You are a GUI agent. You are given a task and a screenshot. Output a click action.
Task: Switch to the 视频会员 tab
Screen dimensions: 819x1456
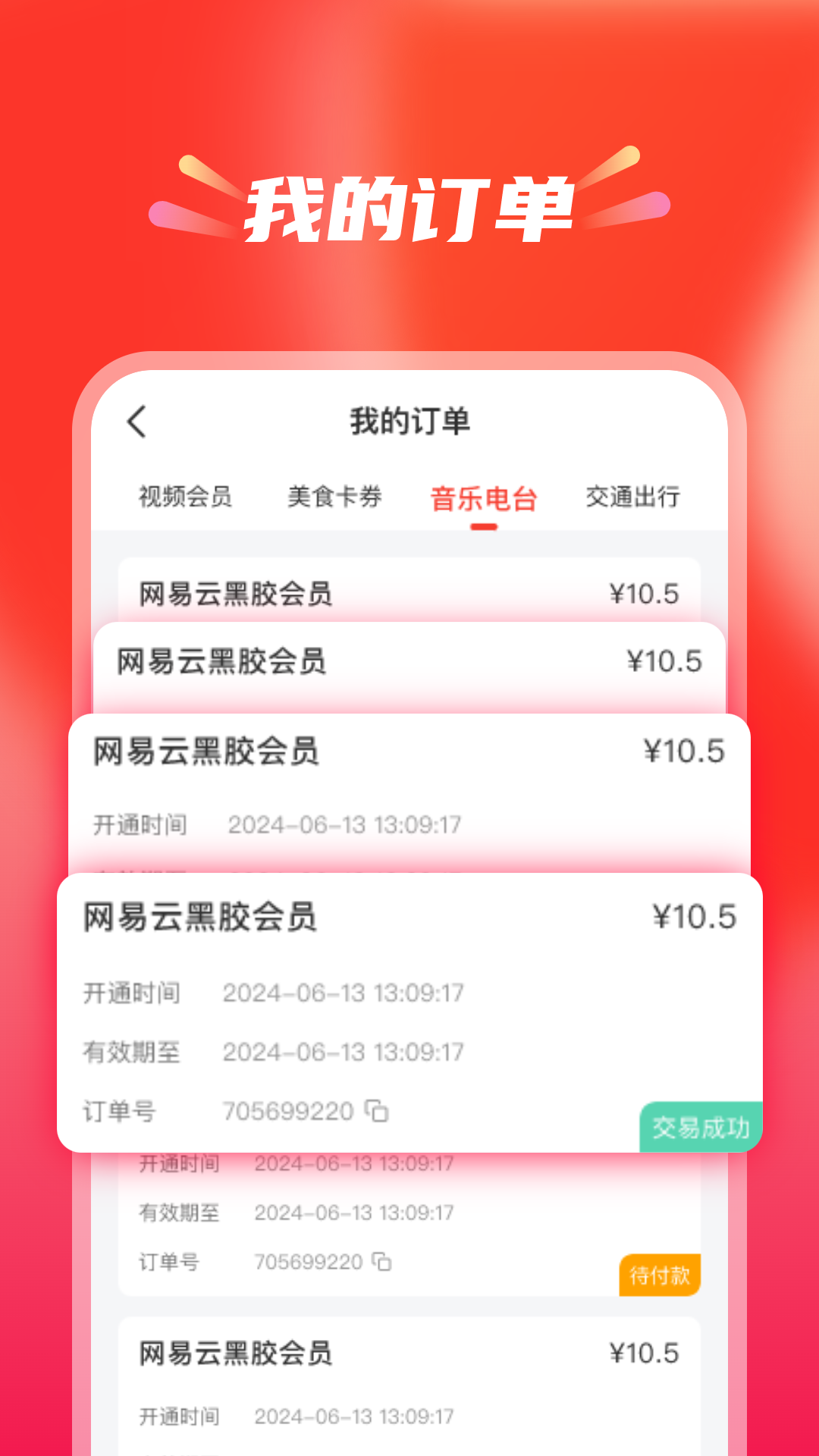pyautogui.click(x=184, y=497)
